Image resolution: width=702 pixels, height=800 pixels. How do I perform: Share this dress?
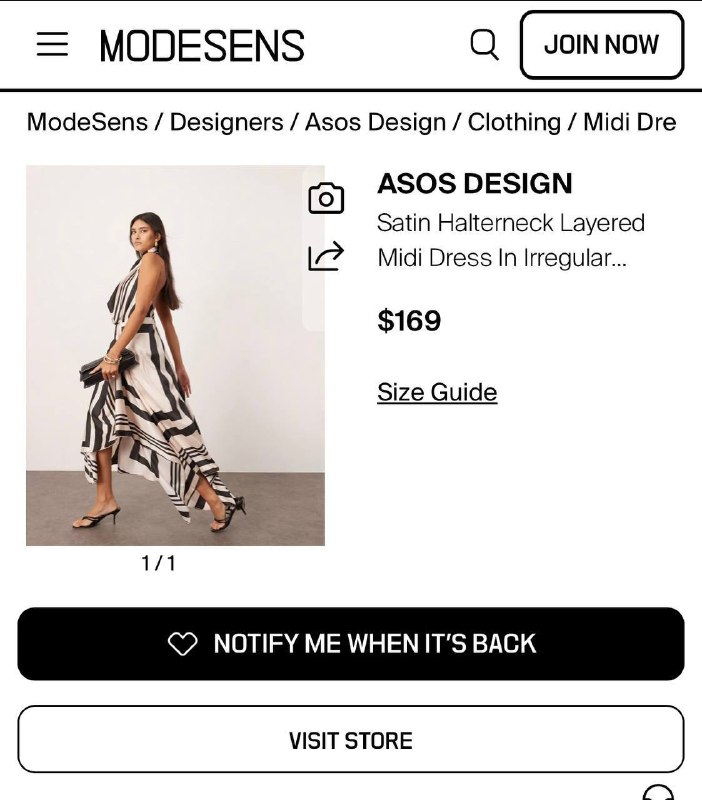click(326, 257)
